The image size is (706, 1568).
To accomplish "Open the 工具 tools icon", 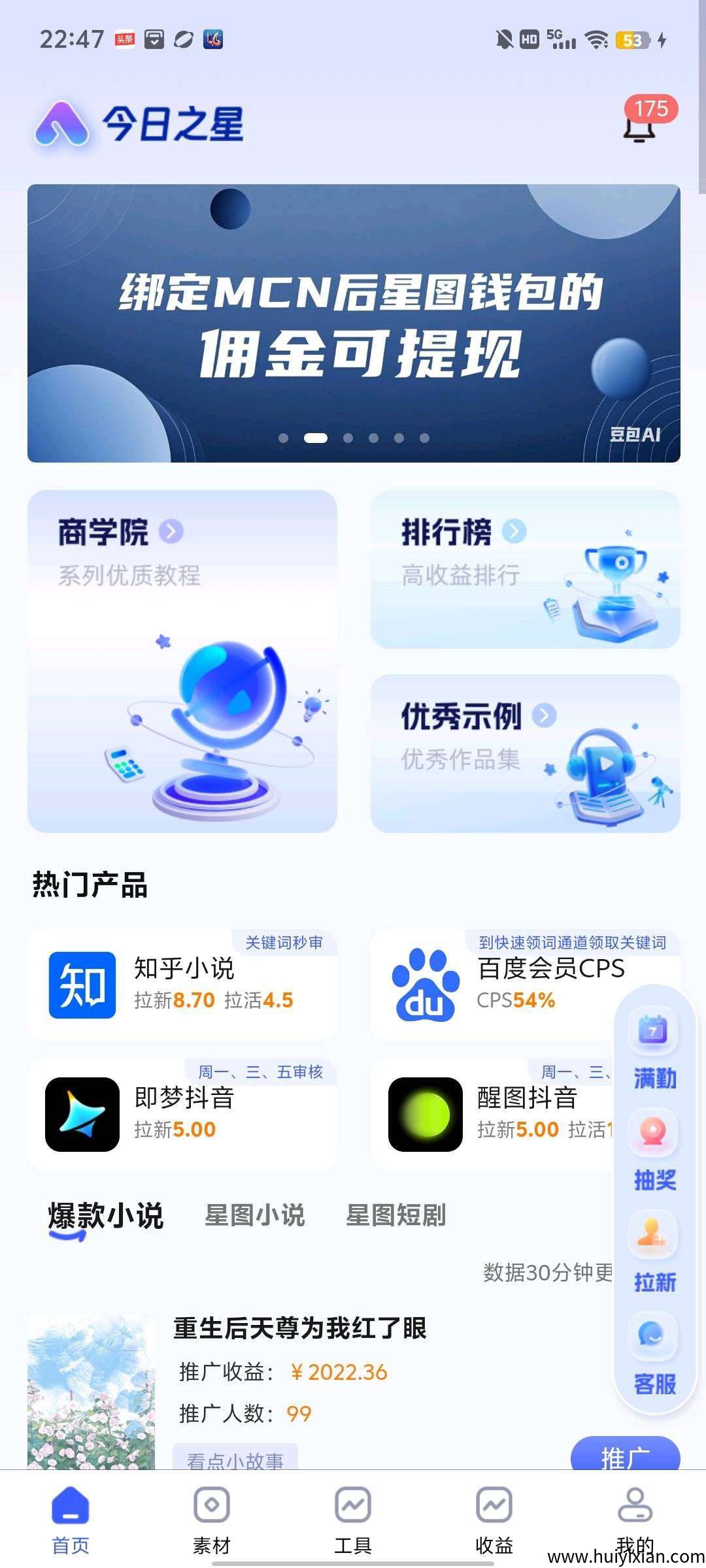I will 353,1510.
